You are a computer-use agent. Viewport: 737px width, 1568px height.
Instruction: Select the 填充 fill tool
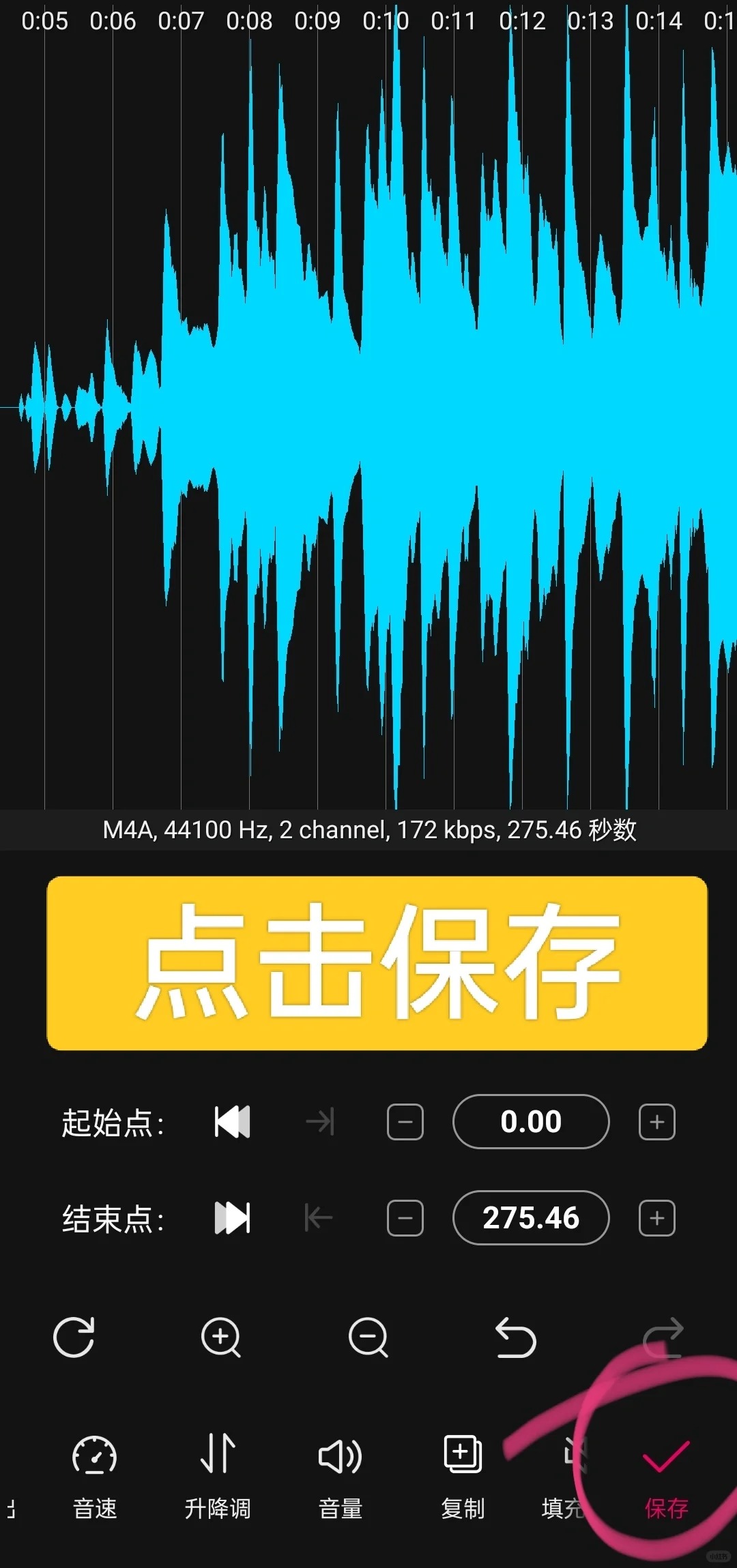click(x=566, y=1473)
